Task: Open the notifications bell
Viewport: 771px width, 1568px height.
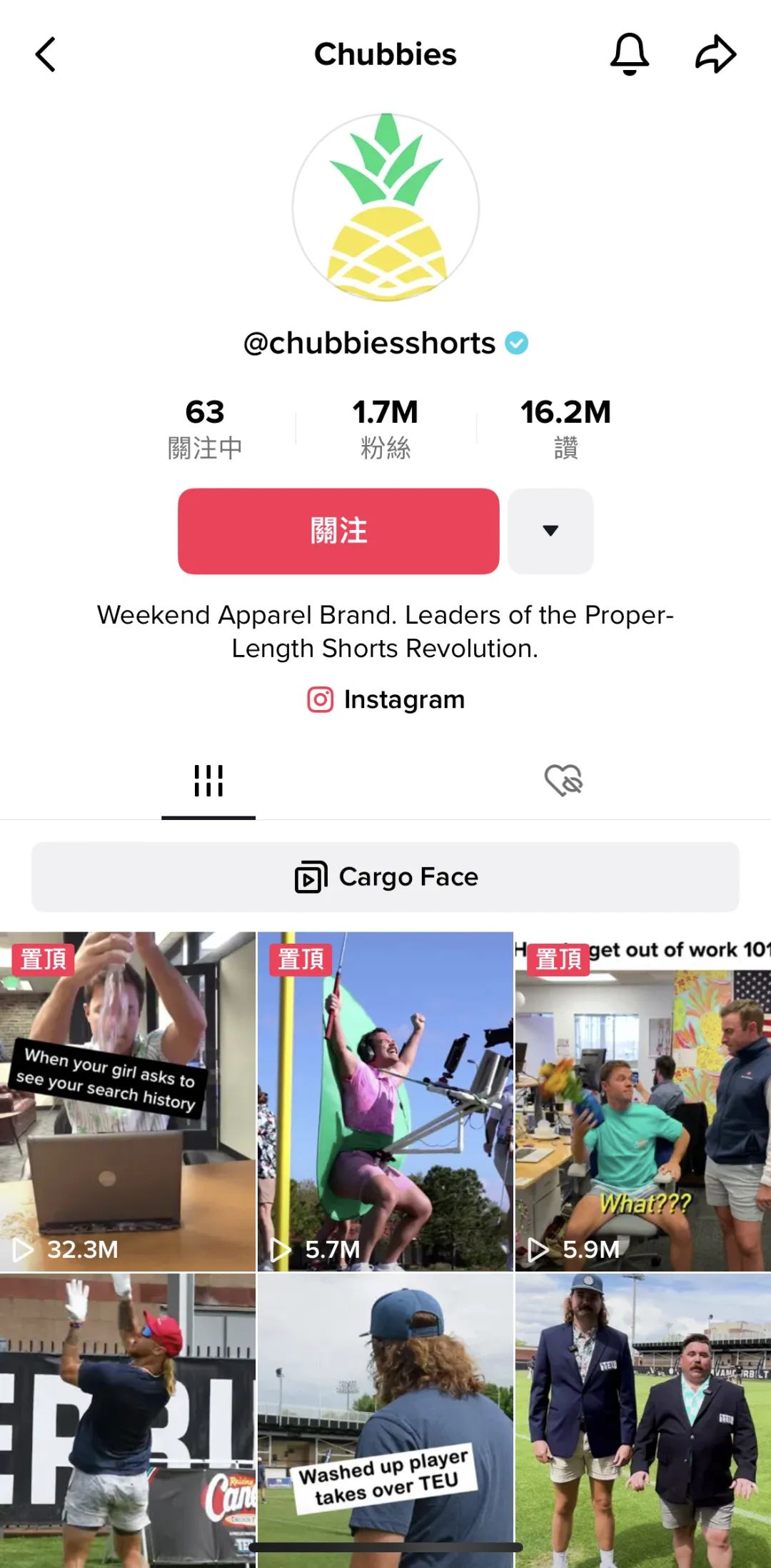Action: [629, 54]
